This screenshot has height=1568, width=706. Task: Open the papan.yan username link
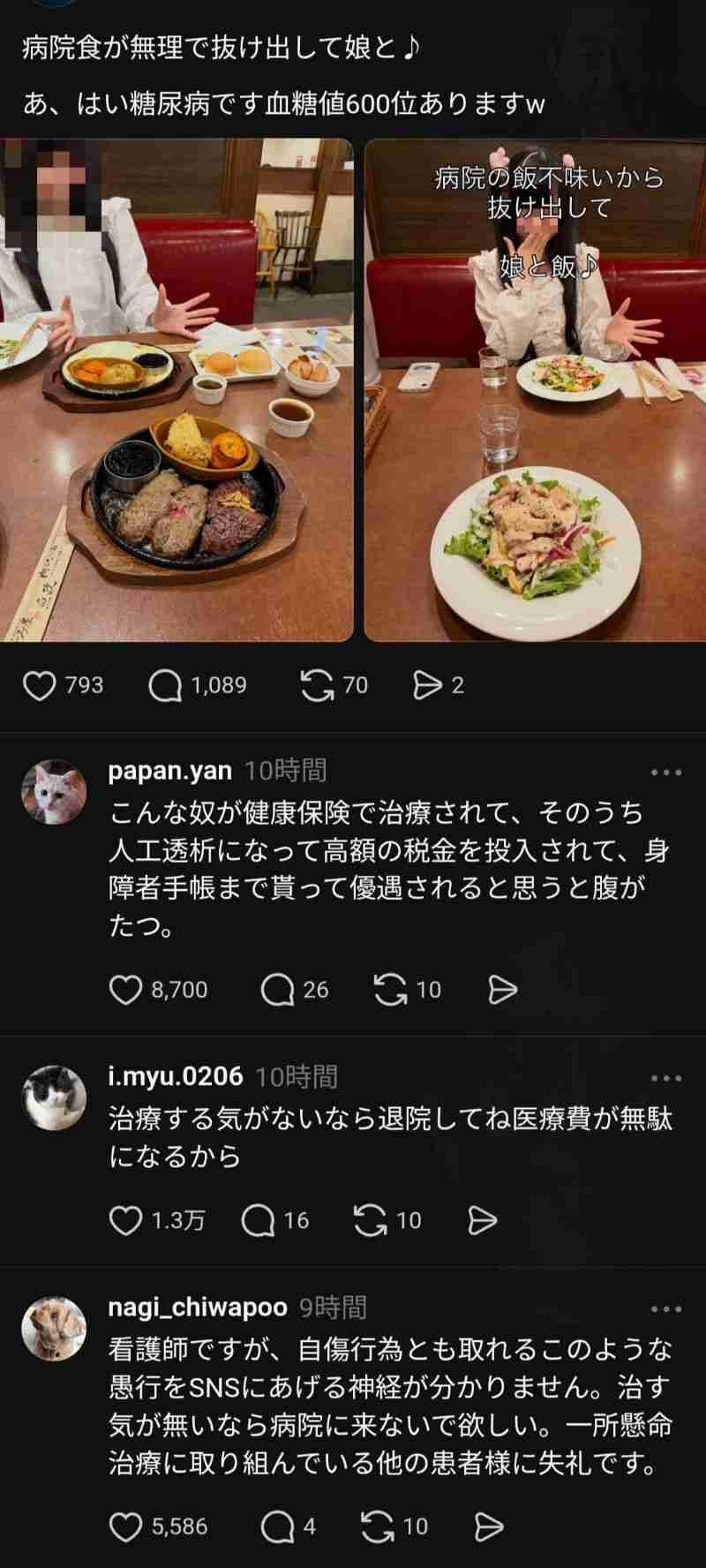coord(169,771)
